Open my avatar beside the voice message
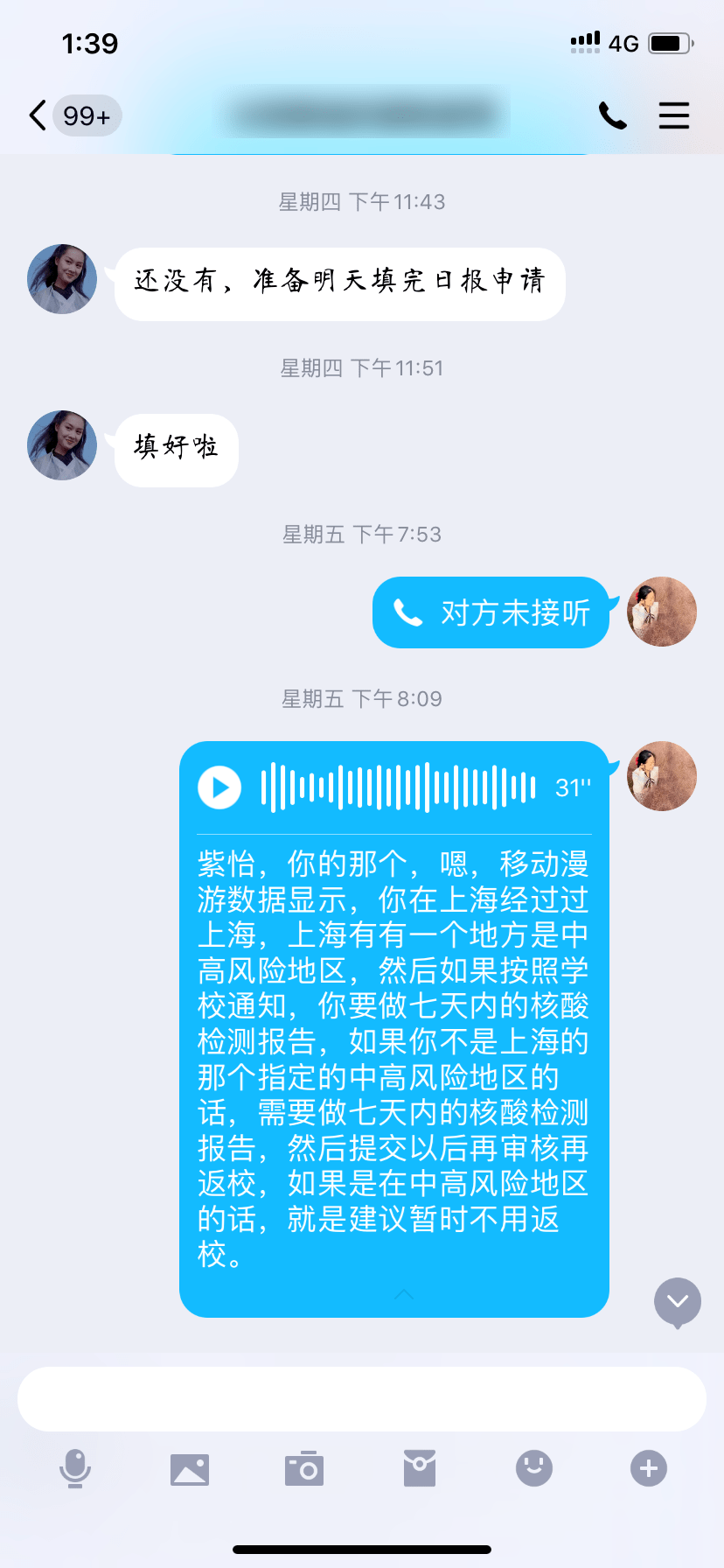 click(x=662, y=776)
